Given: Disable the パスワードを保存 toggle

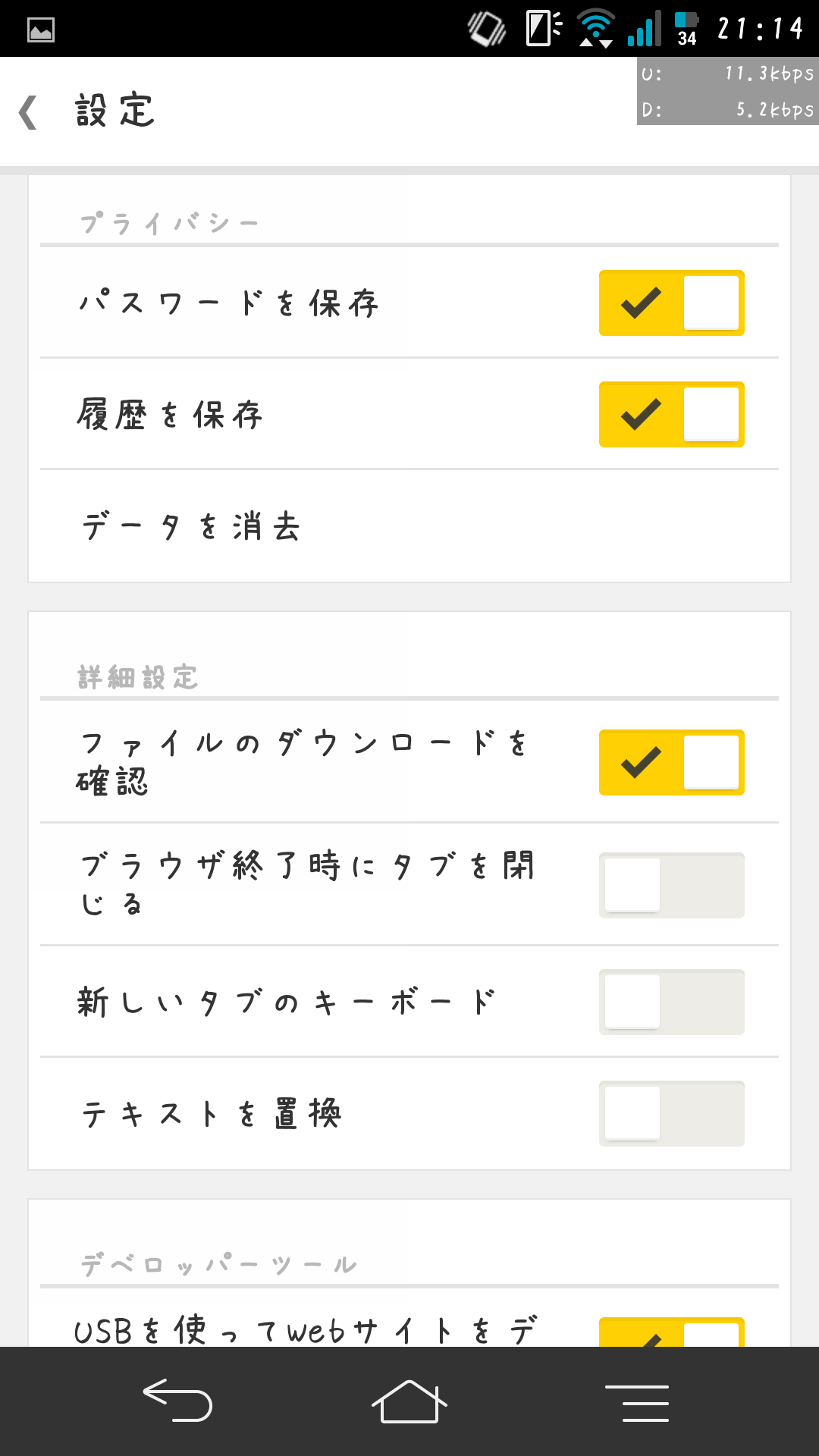Looking at the screenshot, I should [672, 303].
